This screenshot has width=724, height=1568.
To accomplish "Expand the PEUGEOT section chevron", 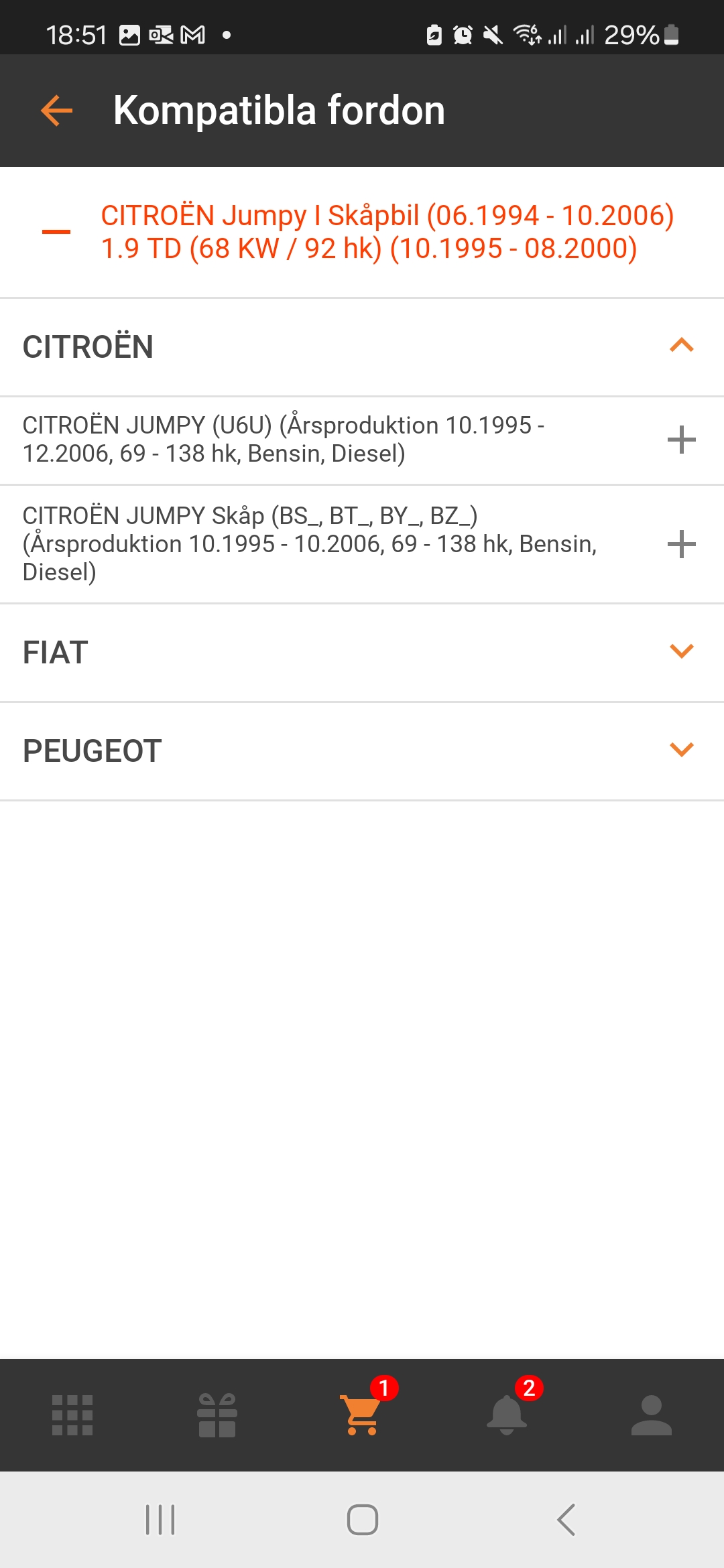I will click(680, 750).
